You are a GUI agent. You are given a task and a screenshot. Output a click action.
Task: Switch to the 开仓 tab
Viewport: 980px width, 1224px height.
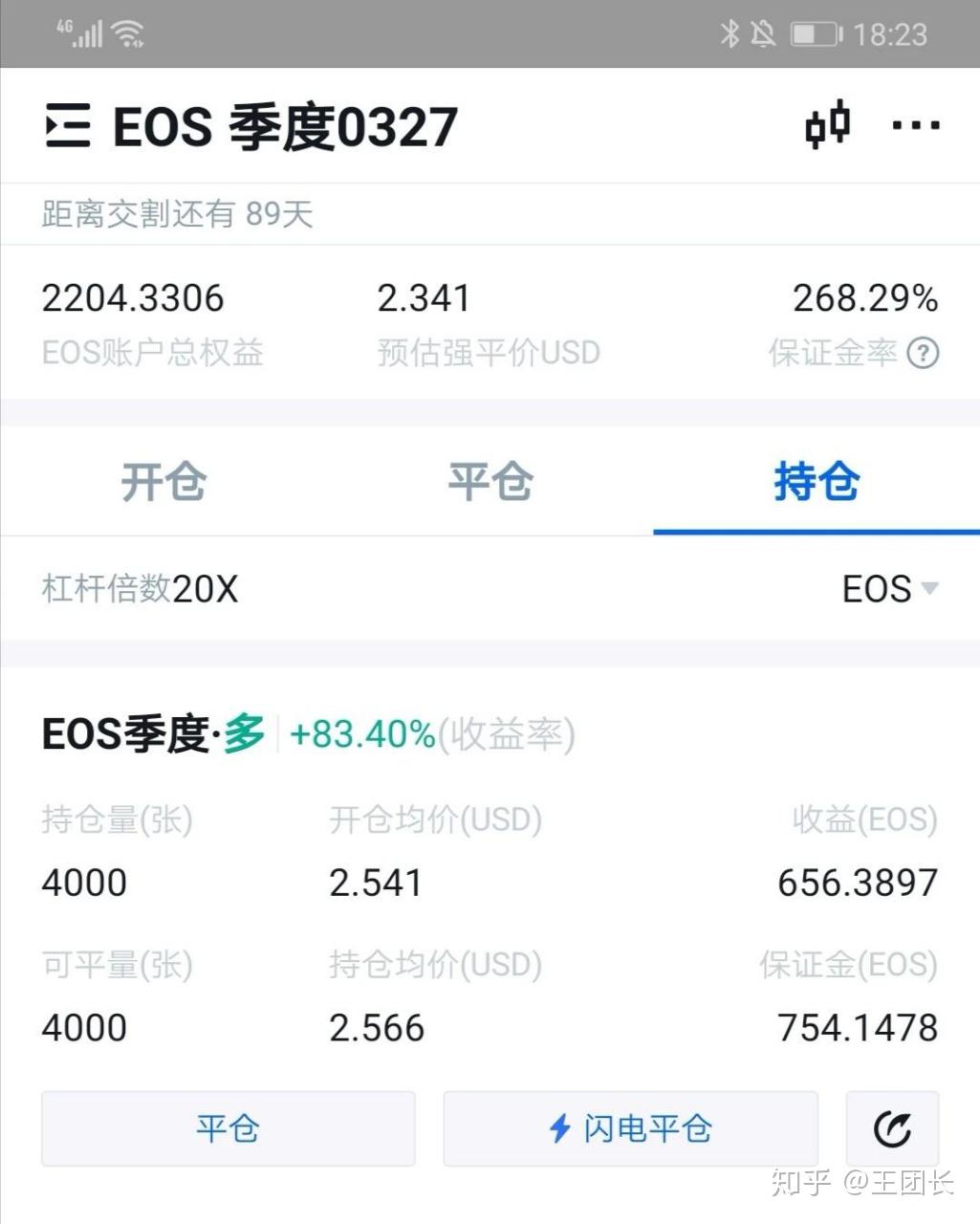click(x=163, y=481)
